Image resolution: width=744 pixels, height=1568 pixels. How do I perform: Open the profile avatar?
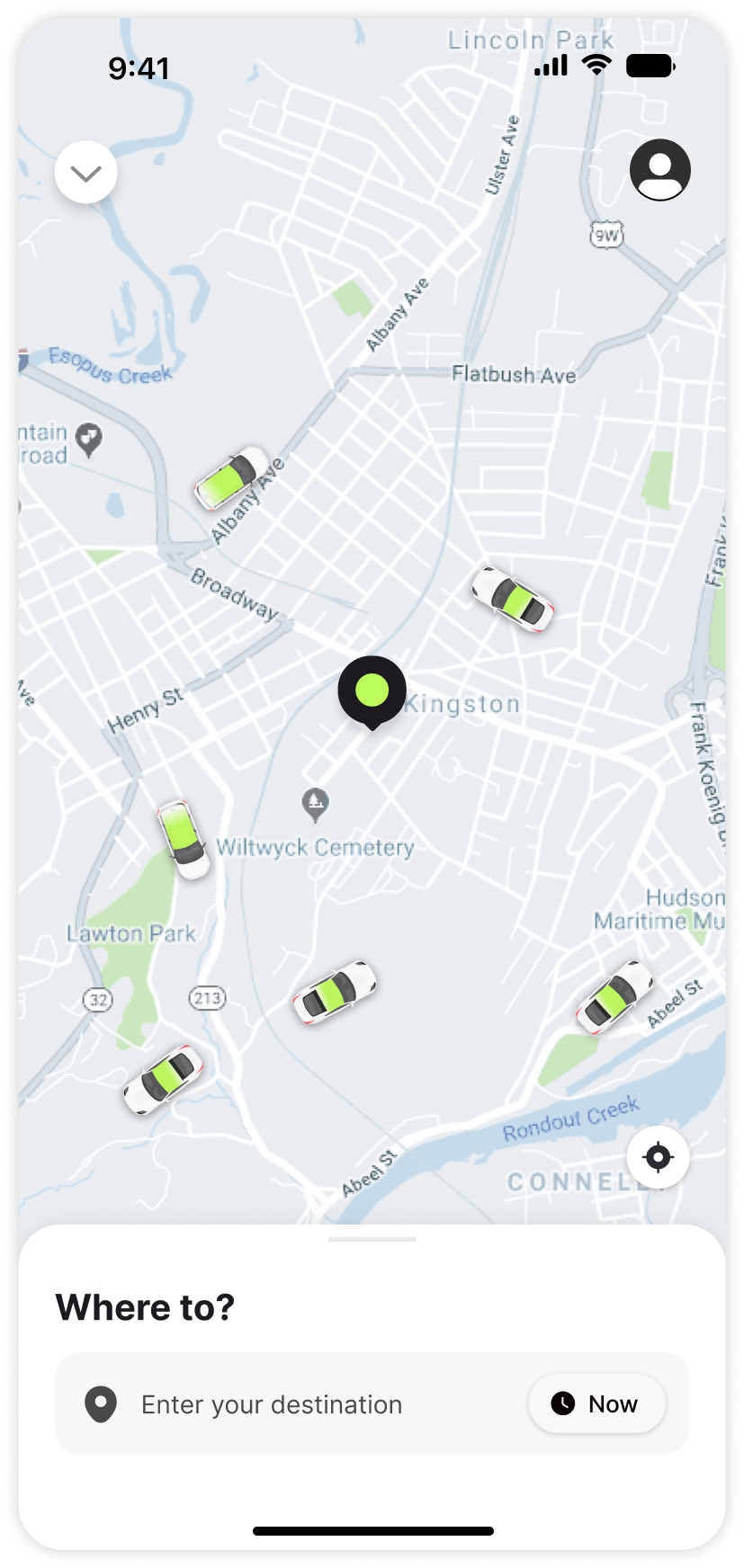coord(659,169)
